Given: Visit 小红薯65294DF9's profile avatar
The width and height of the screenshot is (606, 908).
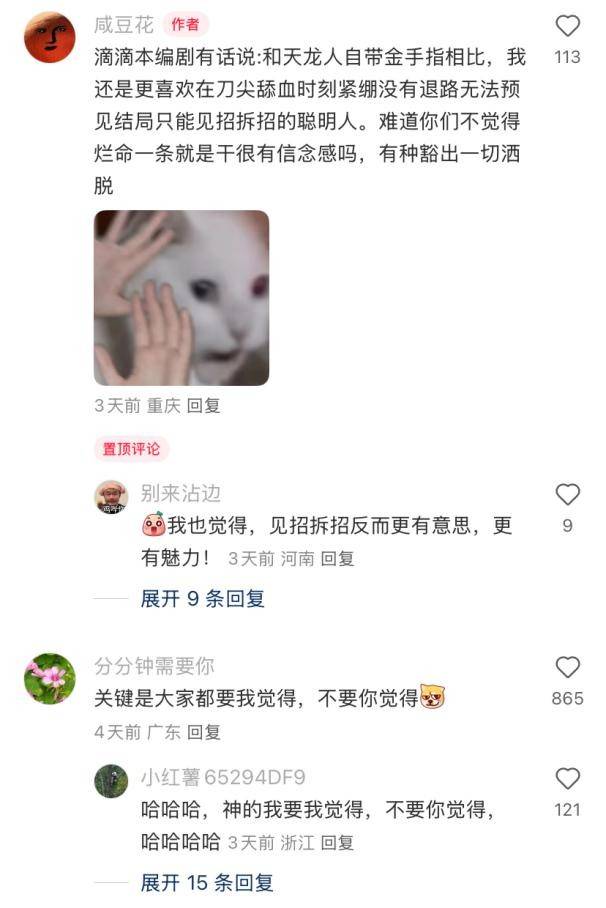Looking at the screenshot, I should pos(111,780).
